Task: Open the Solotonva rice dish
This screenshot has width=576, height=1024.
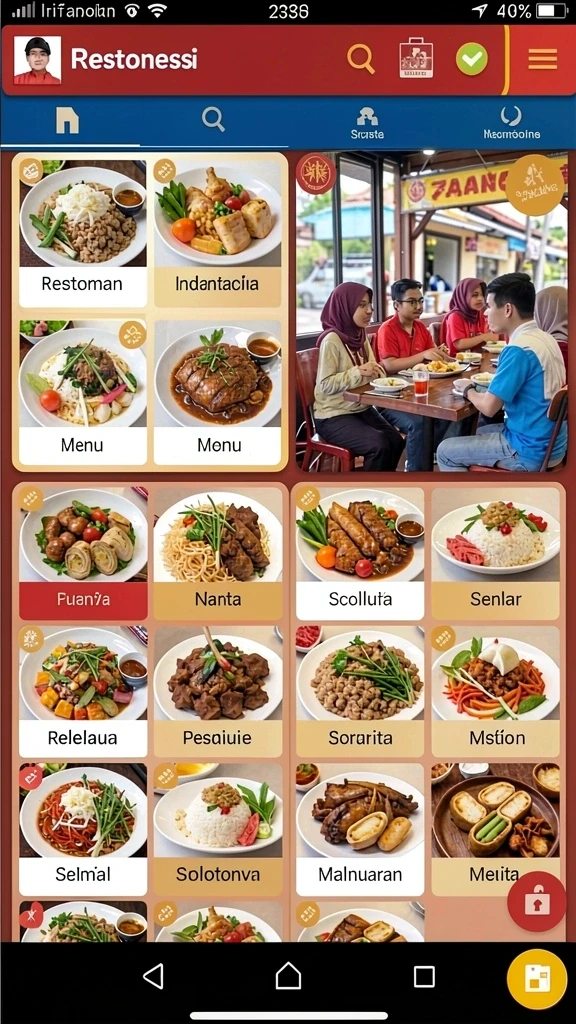Action: click(x=218, y=829)
